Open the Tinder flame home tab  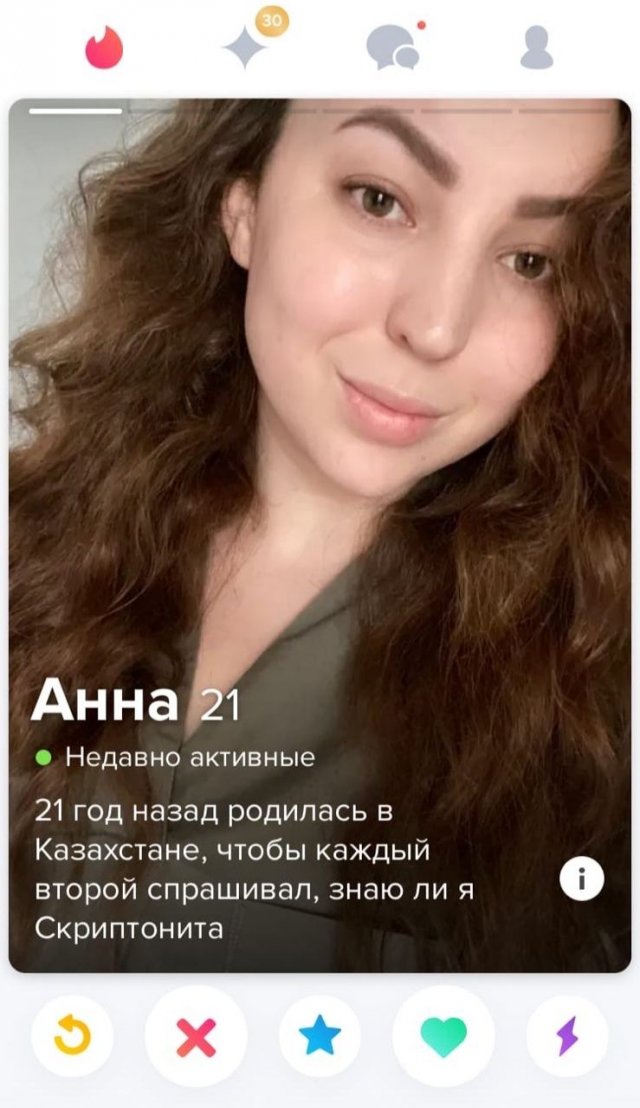point(103,47)
